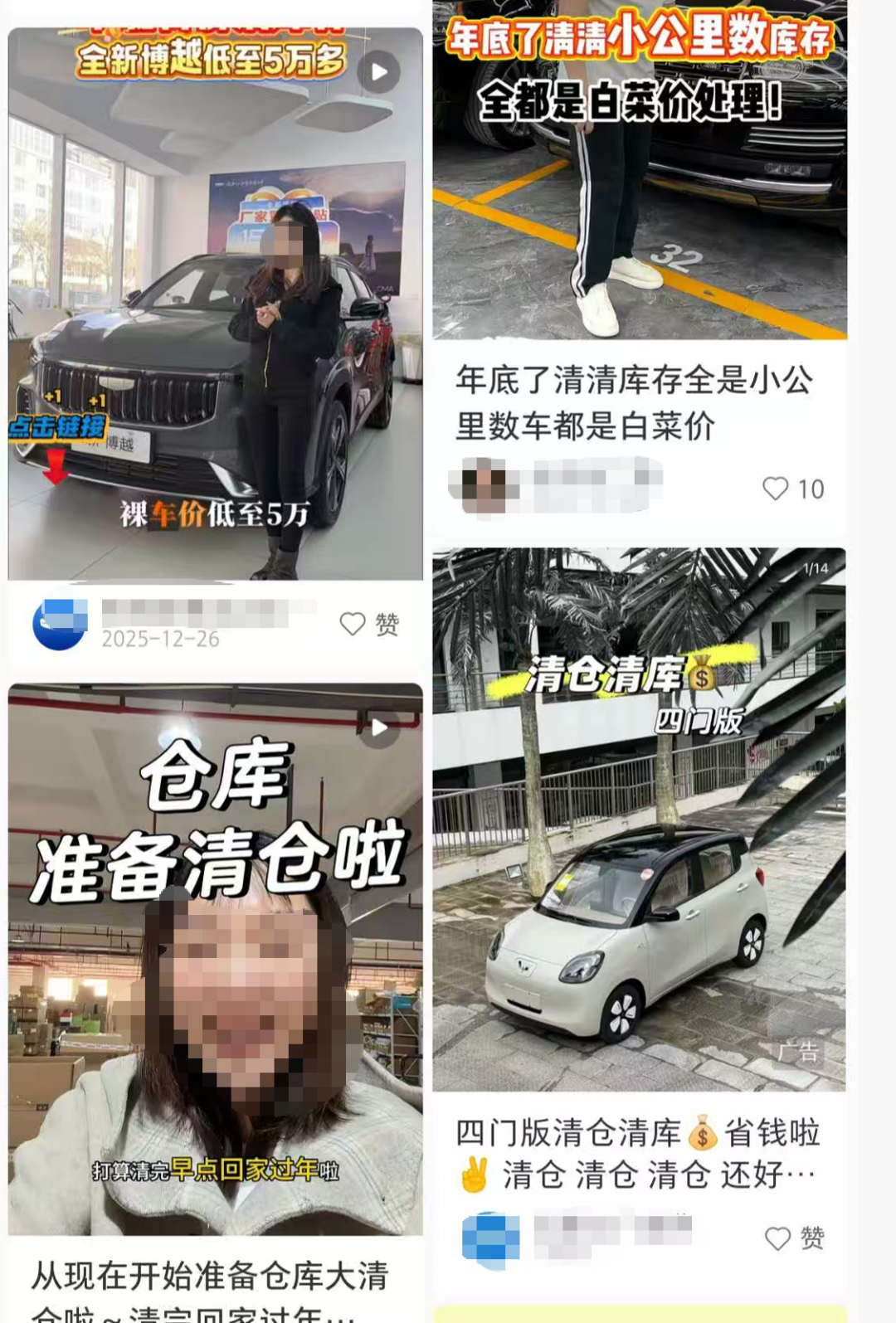The width and height of the screenshot is (896, 1323).
Task: Like the post dated 2025-12-26
Action: pos(354,624)
